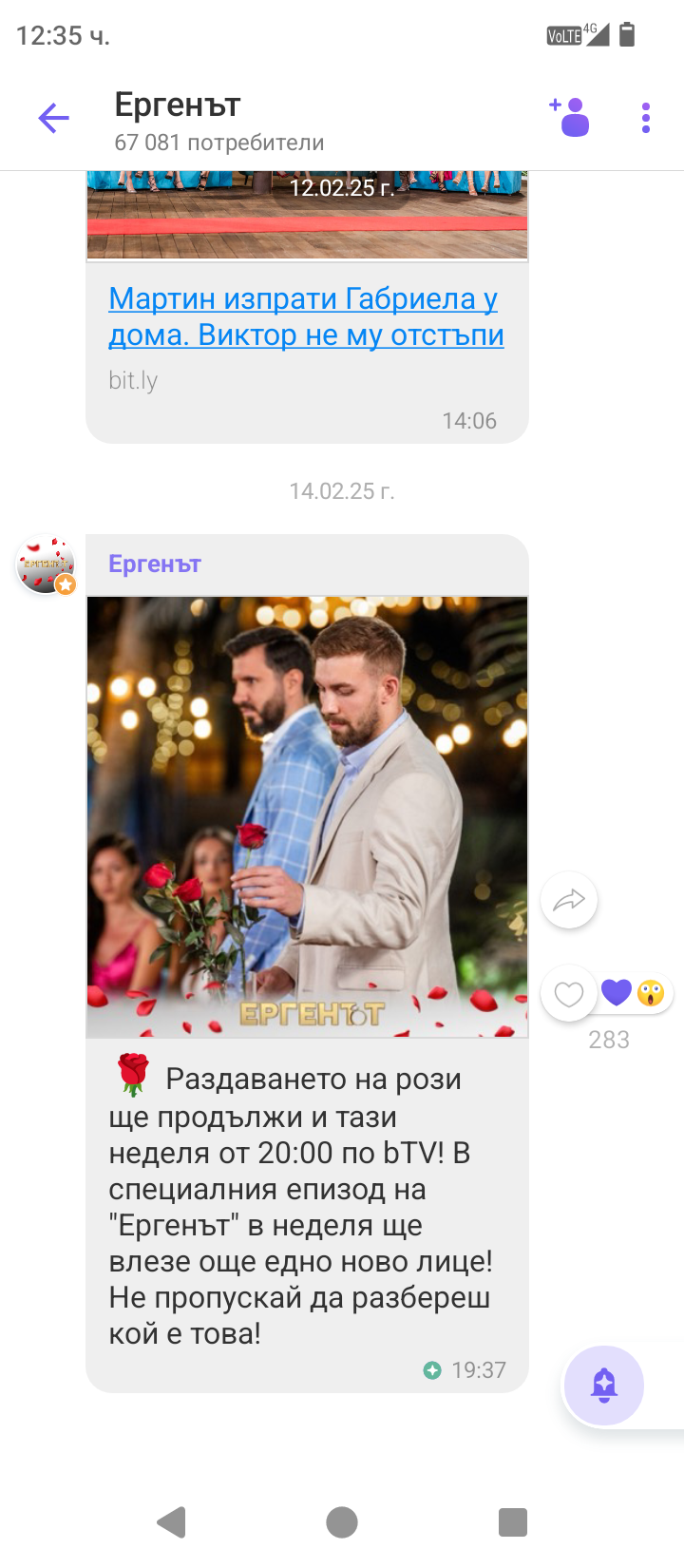The width and height of the screenshot is (684, 1568).
Task: Open the three-dot overflow menu
Action: pyautogui.click(x=646, y=119)
